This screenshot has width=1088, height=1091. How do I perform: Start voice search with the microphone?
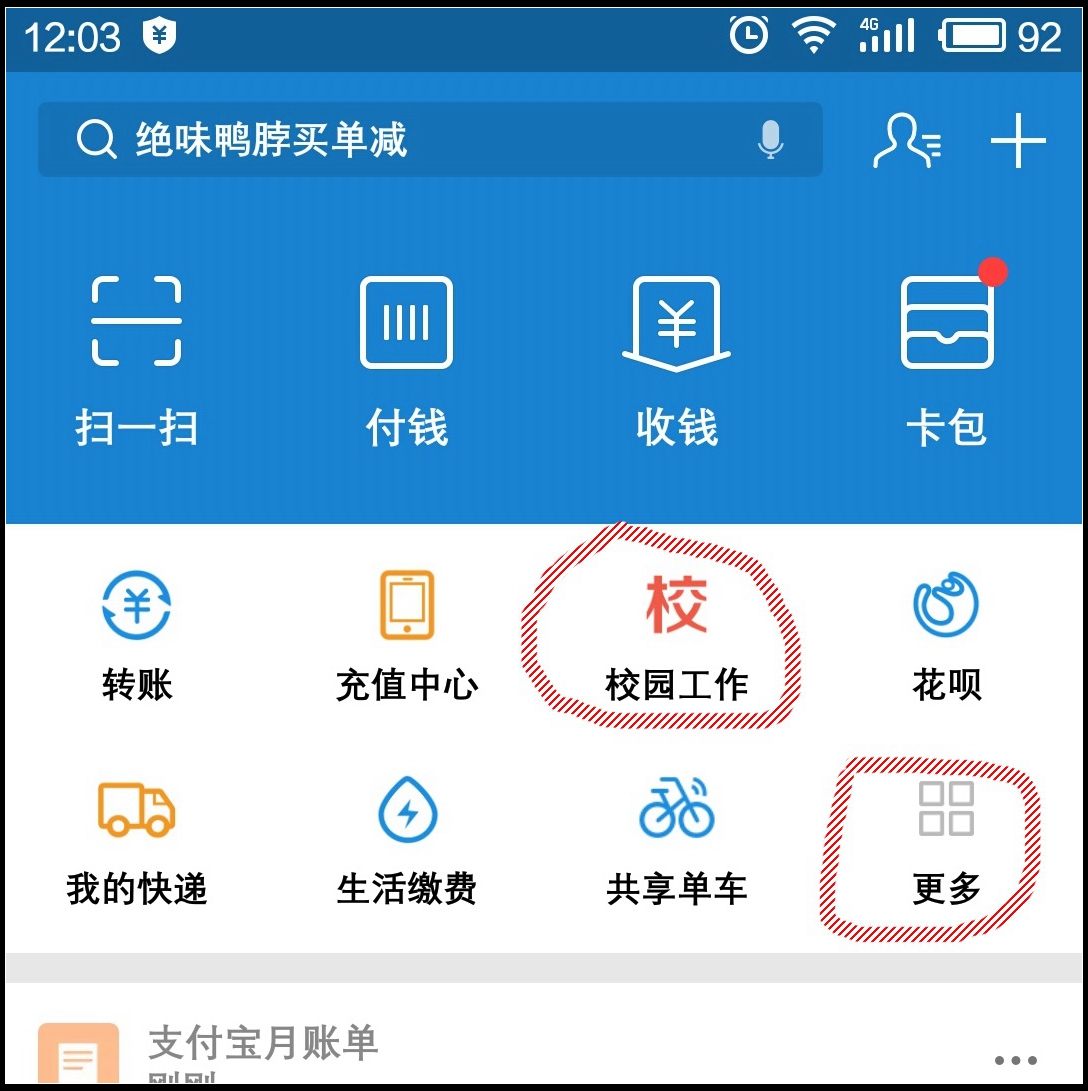[x=770, y=140]
